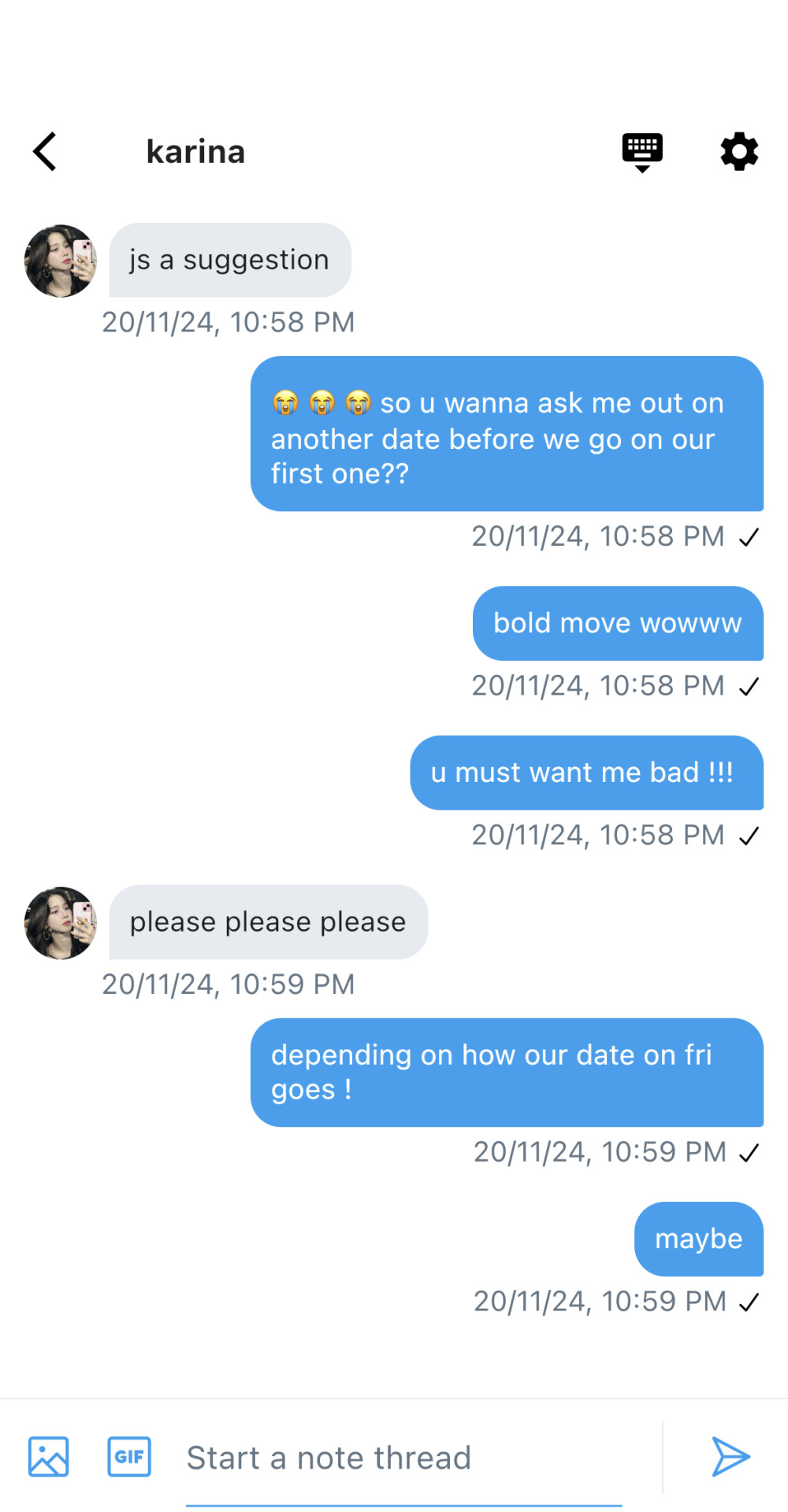Image resolution: width=788 pixels, height=1512 pixels.
Task: Focus the 'Start a note thread' field
Action: point(403,1458)
